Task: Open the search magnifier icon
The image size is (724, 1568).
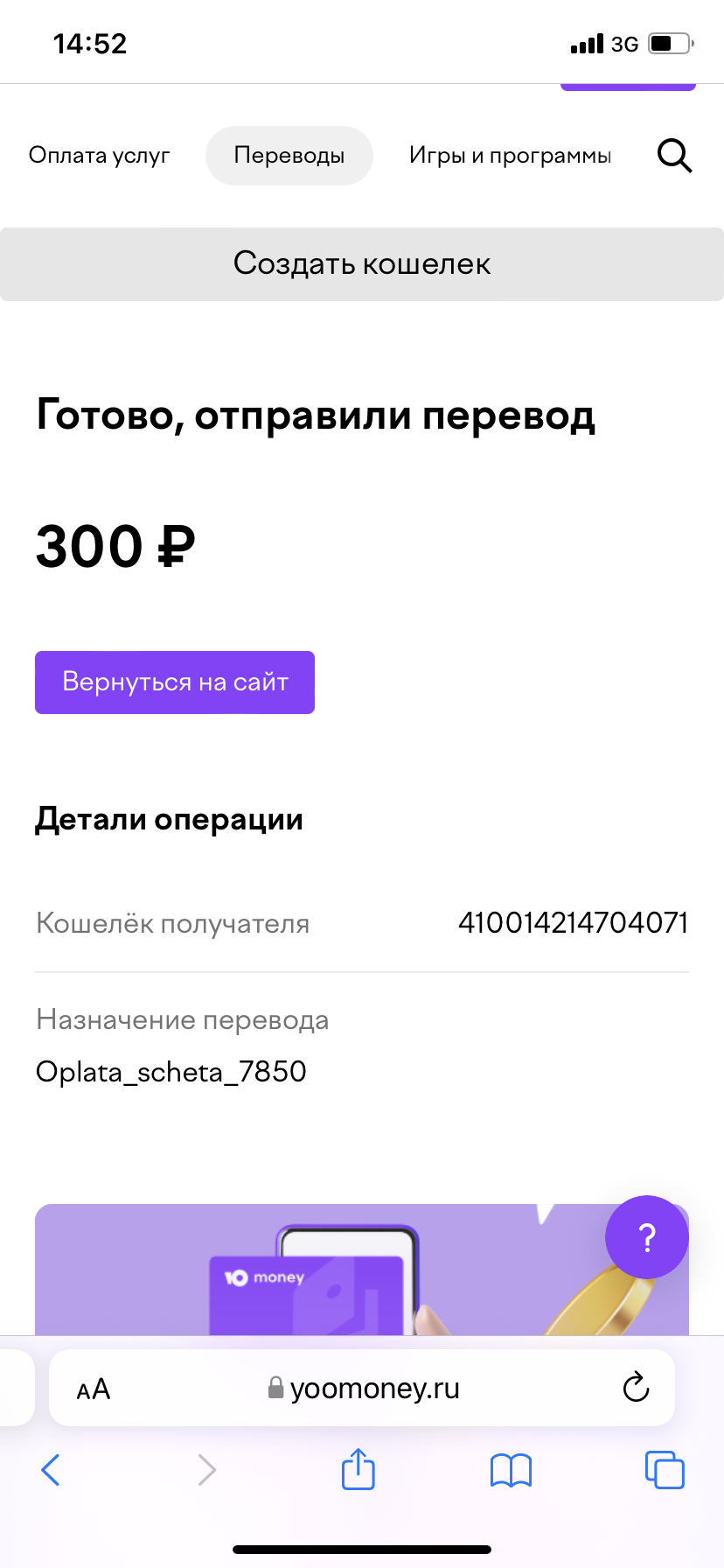Action: click(674, 157)
